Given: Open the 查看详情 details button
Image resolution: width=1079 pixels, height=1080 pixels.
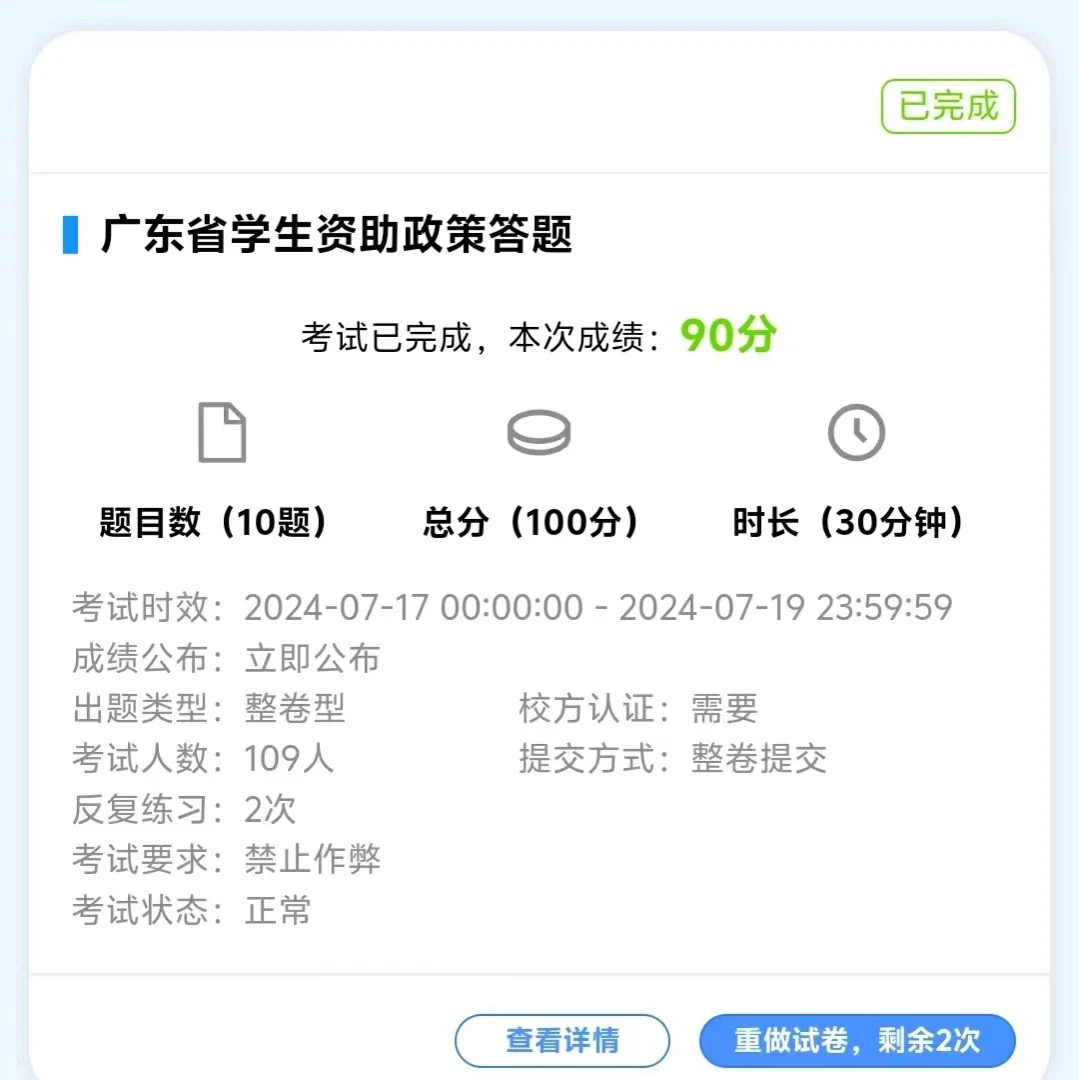Looking at the screenshot, I should pos(562,1040).
